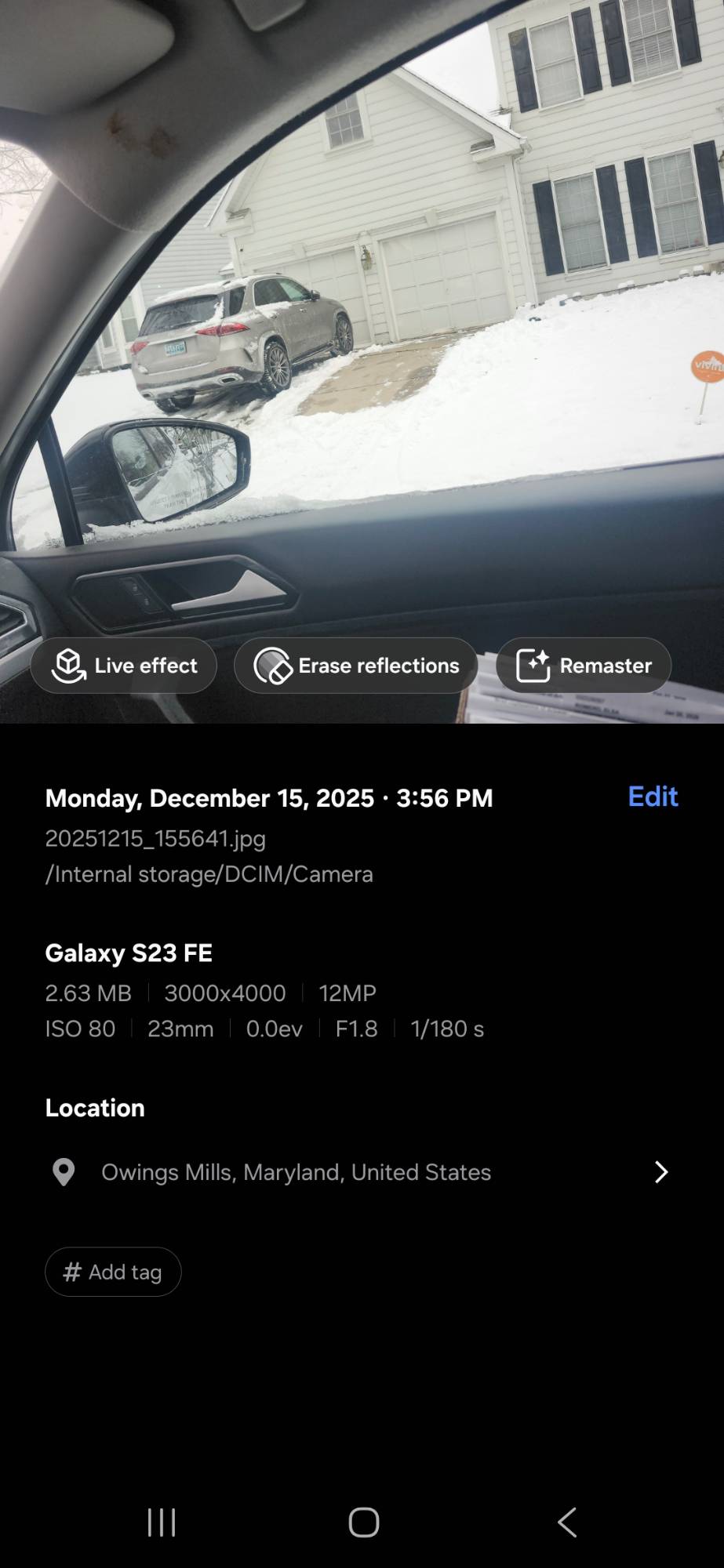Add a tag to the photo
Screen dimensions: 724x1568
[113, 1272]
